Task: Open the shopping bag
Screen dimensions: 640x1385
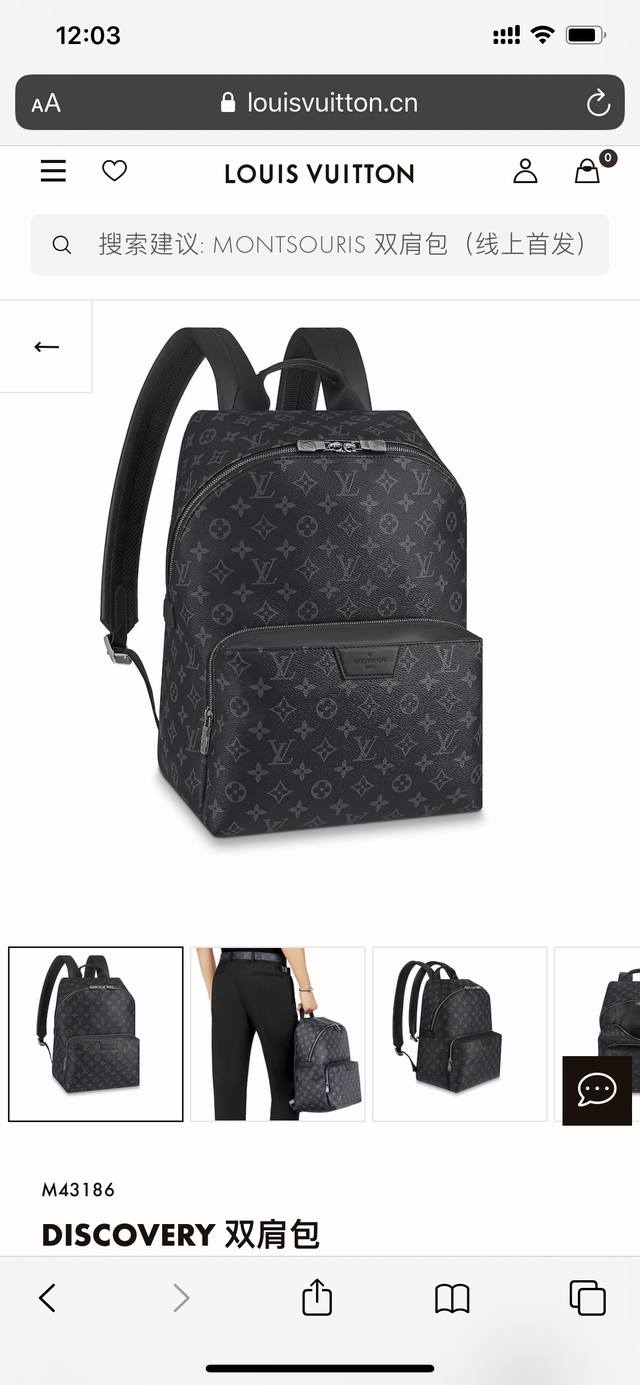Action: pyautogui.click(x=588, y=172)
